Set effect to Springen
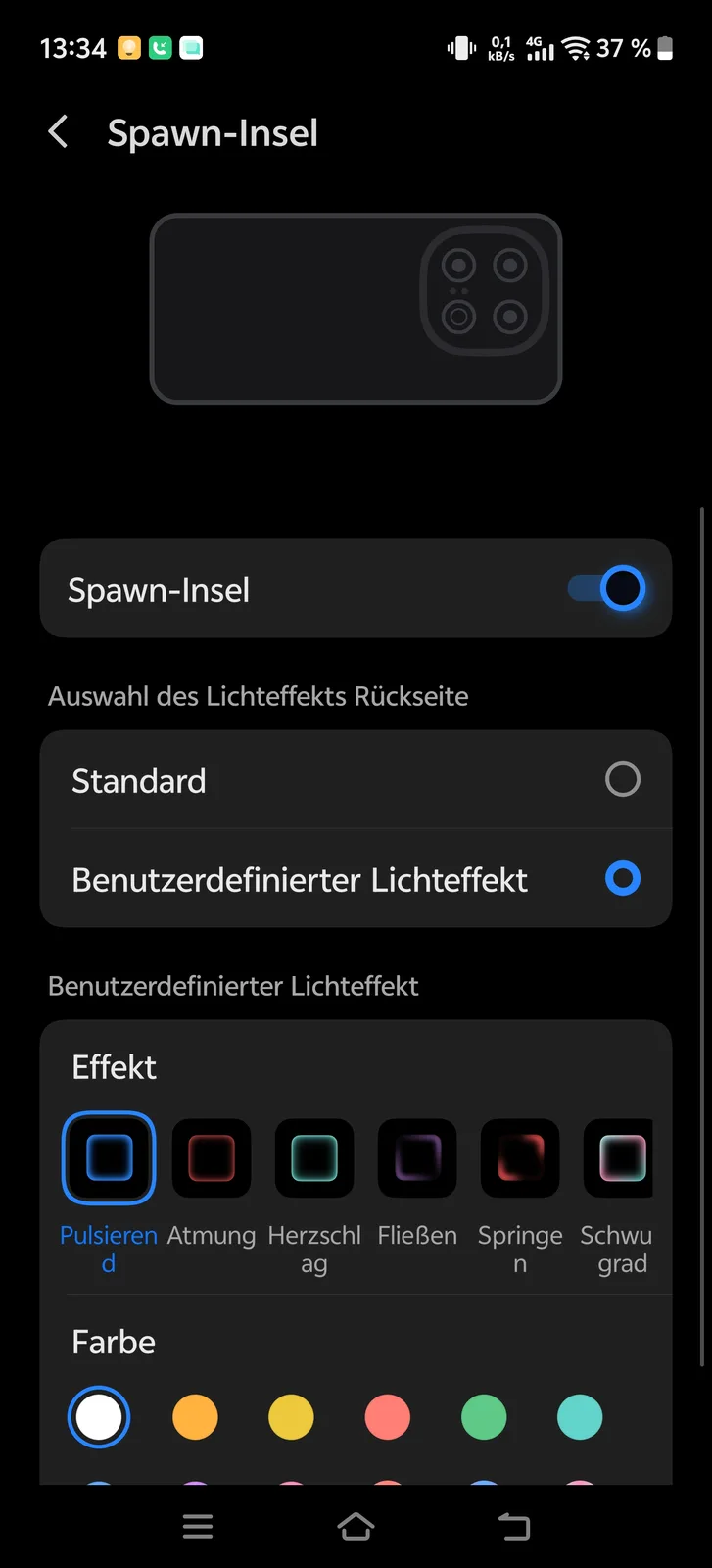 520,1158
